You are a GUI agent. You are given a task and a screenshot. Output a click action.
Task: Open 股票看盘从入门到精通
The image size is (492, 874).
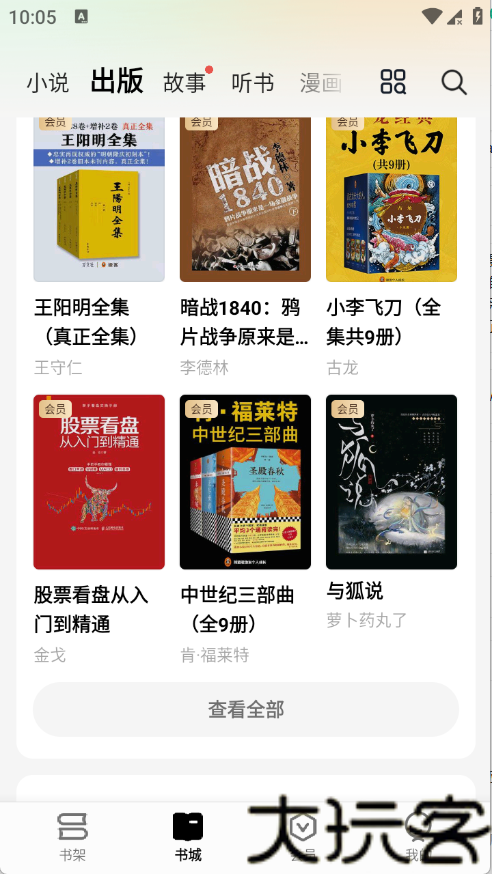(x=99, y=530)
